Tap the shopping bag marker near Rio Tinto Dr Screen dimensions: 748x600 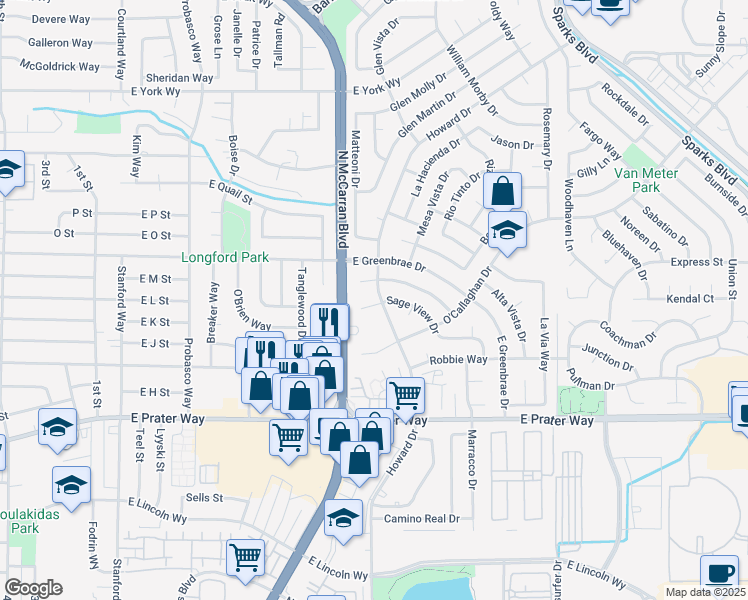pos(503,190)
